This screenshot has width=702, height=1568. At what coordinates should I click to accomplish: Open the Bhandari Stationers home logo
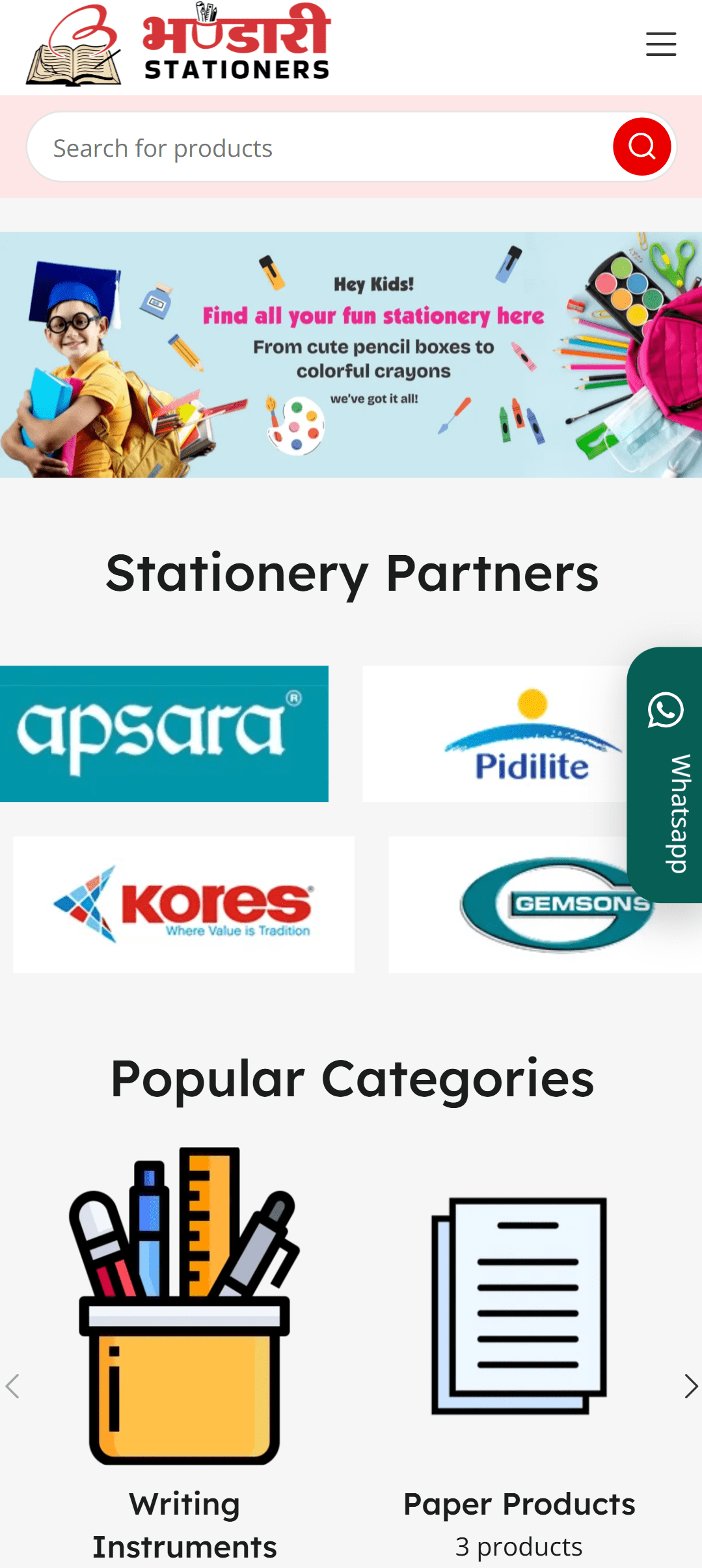(178, 46)
